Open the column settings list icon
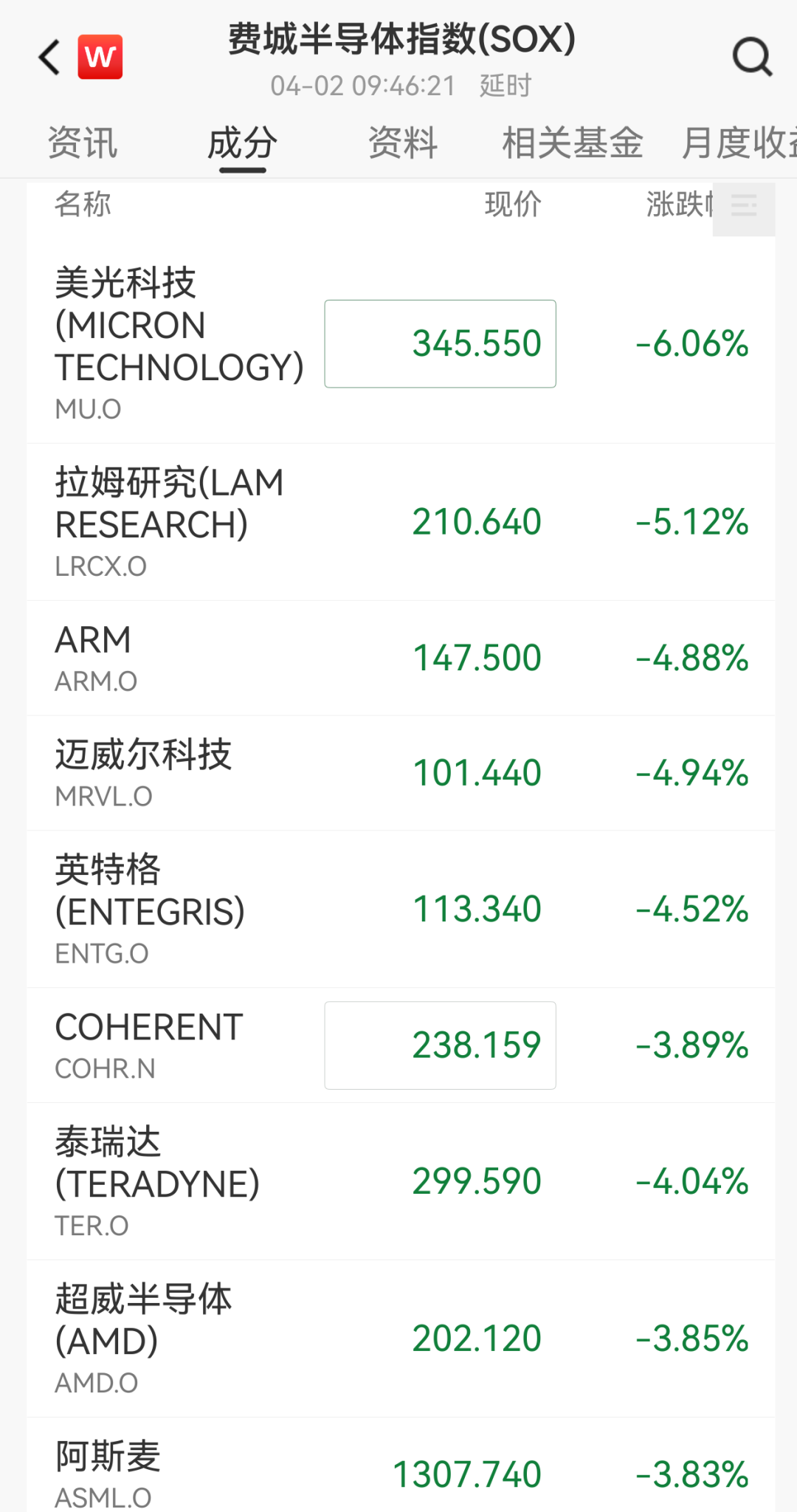This screenshot has height=1512, width=797. [x=744, y=205]
